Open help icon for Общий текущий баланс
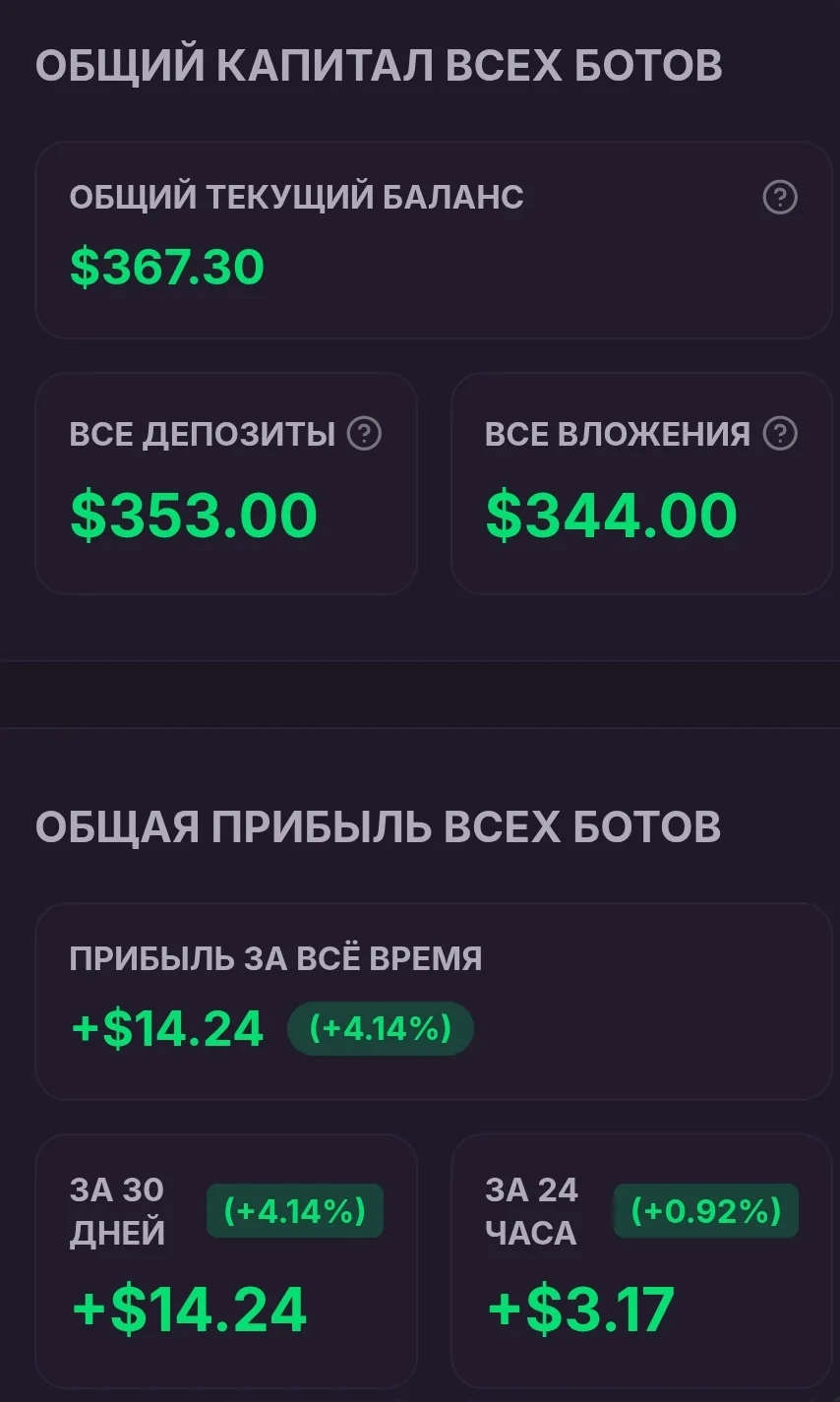 (x=780, y=197)
